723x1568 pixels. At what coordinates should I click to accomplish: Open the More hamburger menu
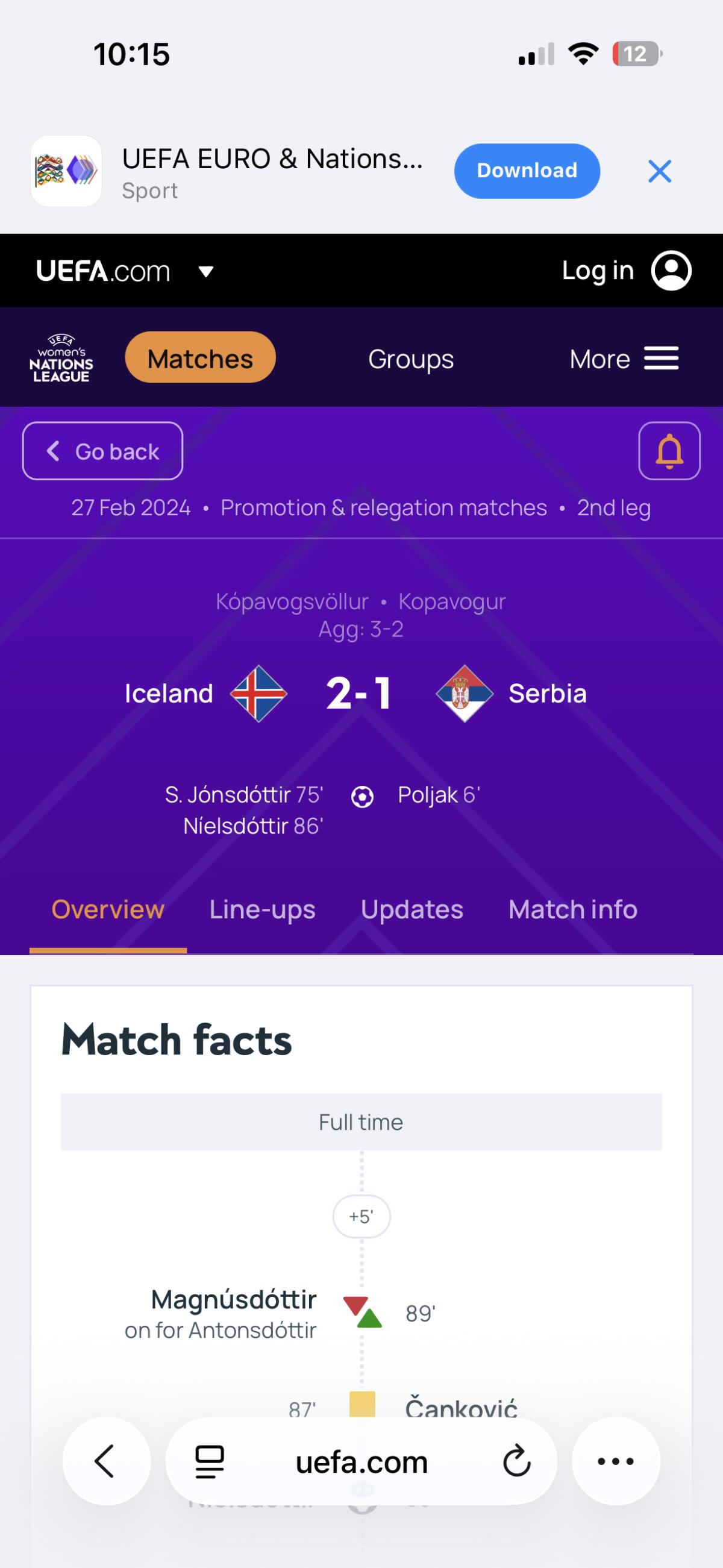pyautogui.click(x=624, y=359)
